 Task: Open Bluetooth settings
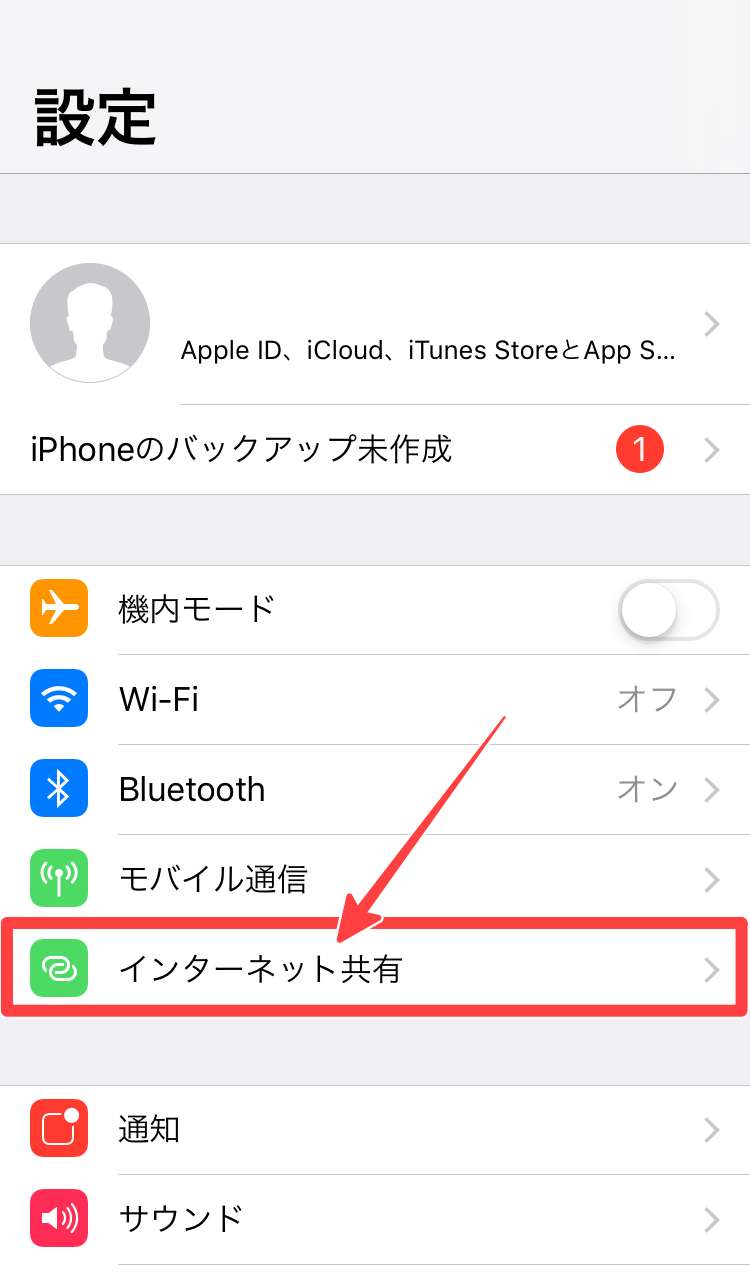click(375, 789)
